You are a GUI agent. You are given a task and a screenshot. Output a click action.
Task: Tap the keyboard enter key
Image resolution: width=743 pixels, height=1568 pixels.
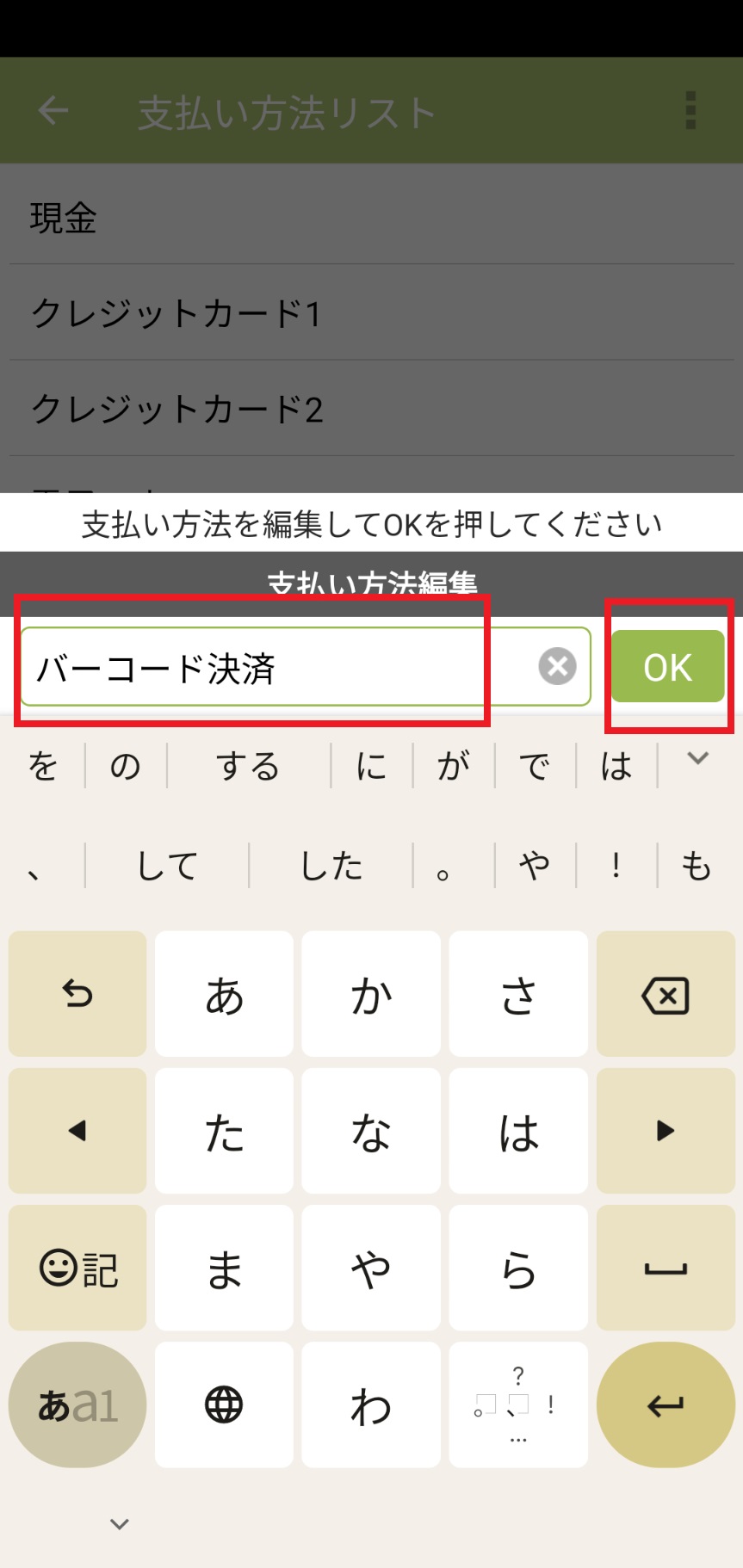click(x=665, y=1405)
